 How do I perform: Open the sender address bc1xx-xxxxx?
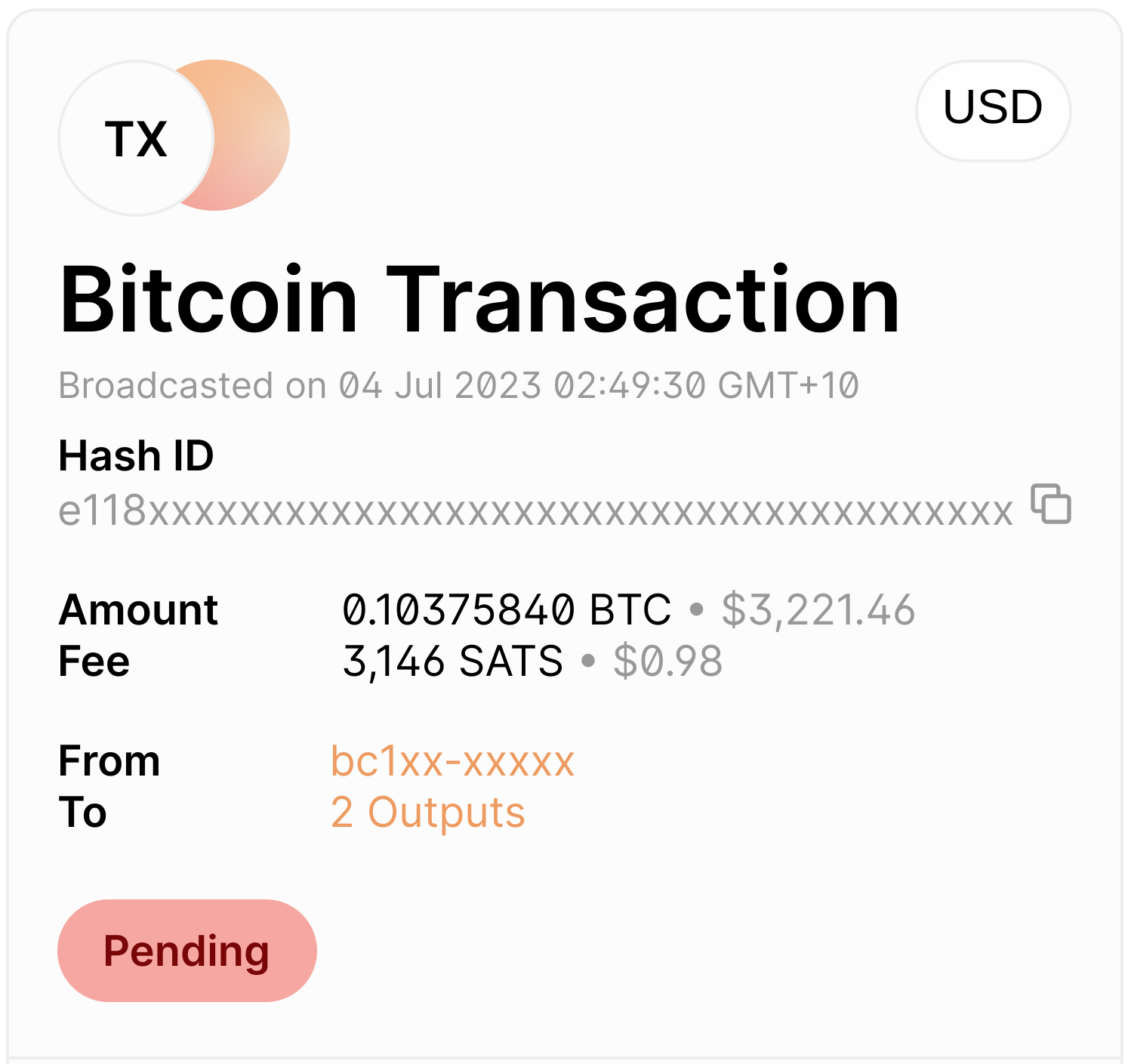pyautogui.click(x=452, y=761)
